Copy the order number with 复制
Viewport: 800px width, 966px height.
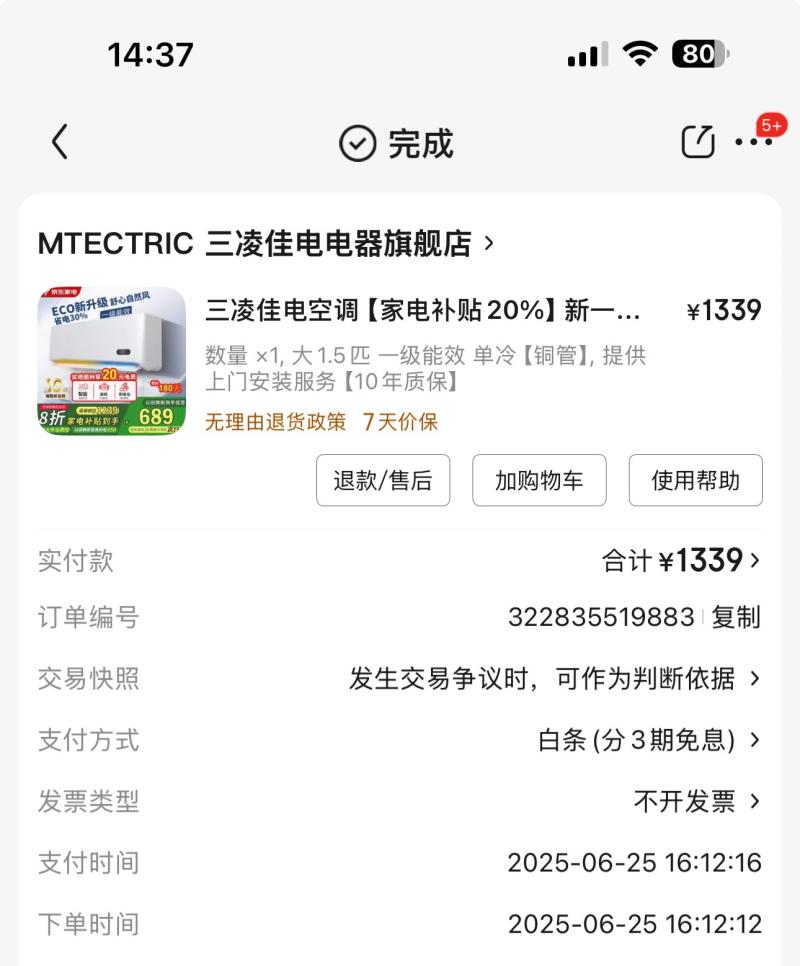point(736,618)
